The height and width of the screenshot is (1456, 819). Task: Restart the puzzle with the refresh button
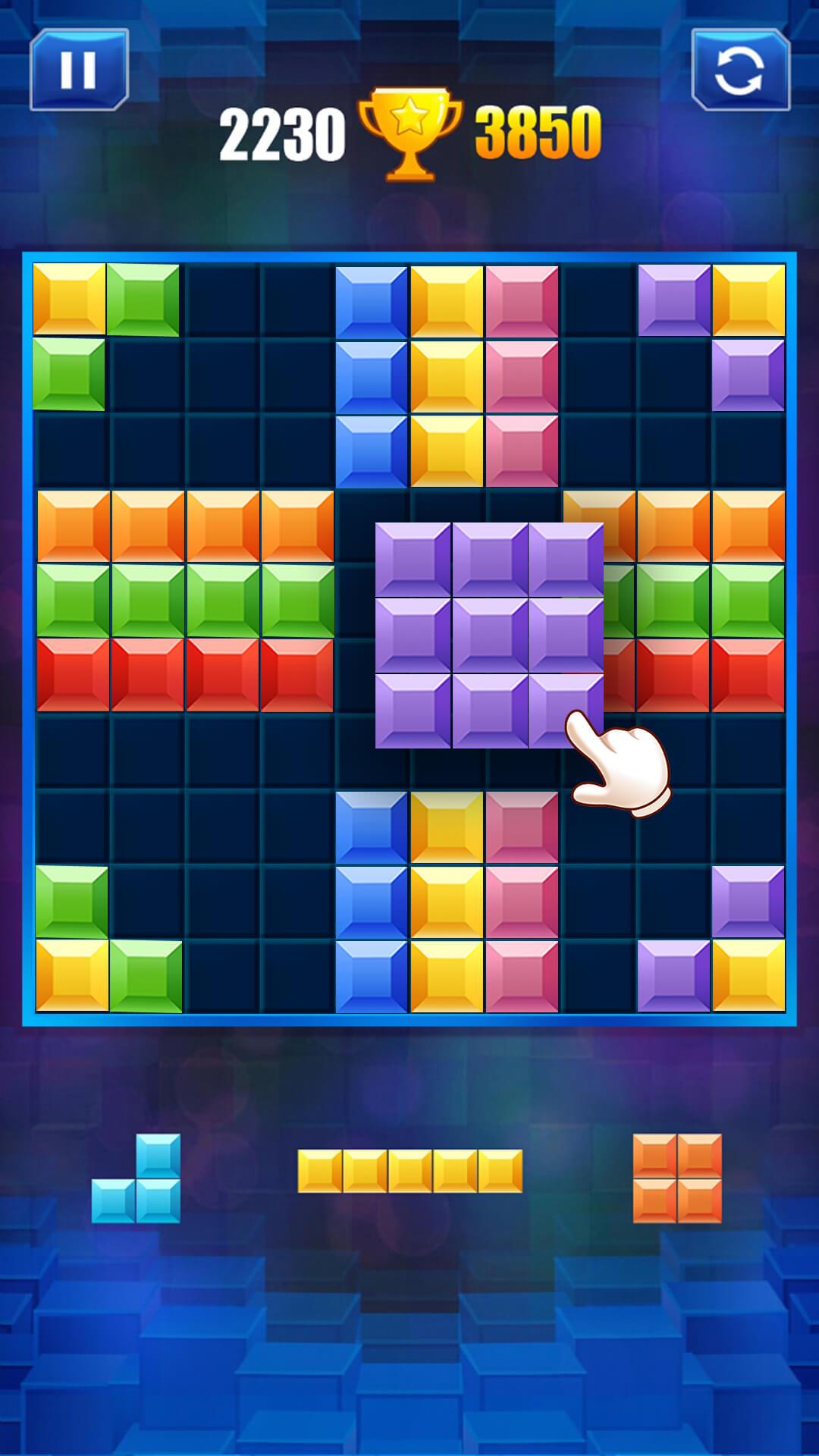(739, 70)
